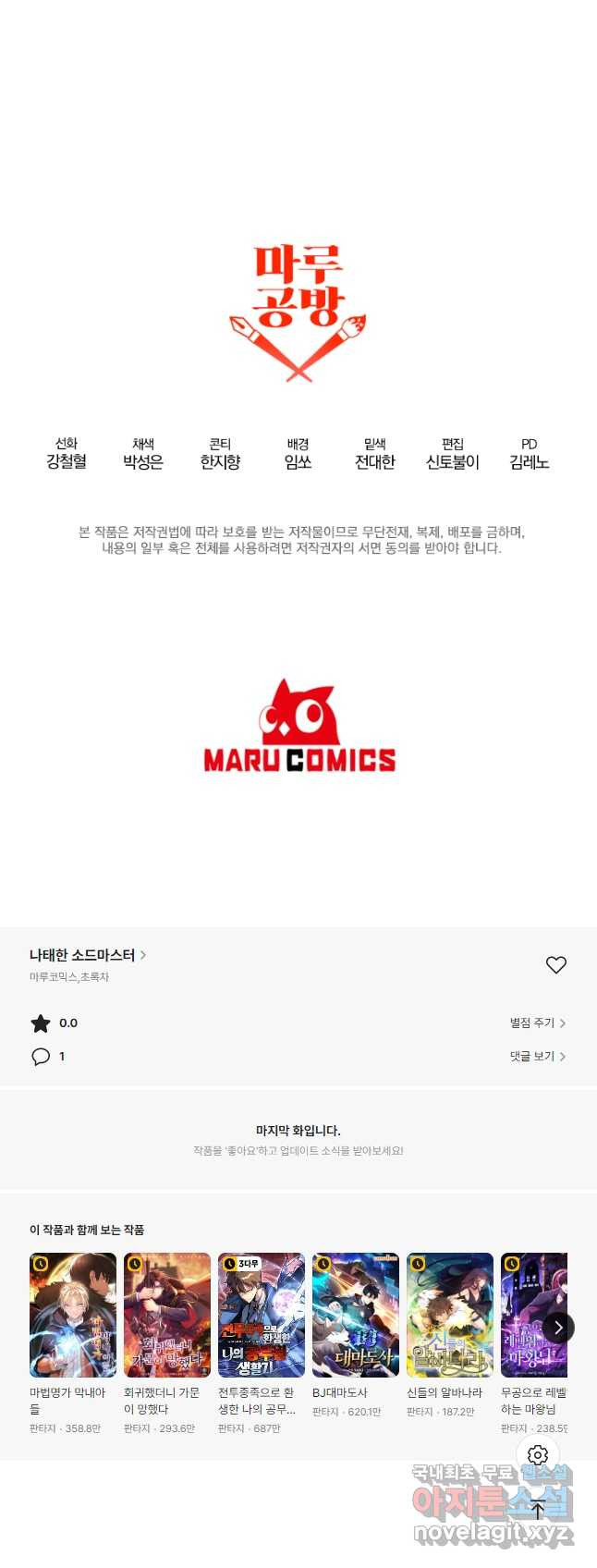The width and height of the screenshot is (597, 1568).
Task: Open 별점 주기 to rate this episode
Action: (537, 1023)
